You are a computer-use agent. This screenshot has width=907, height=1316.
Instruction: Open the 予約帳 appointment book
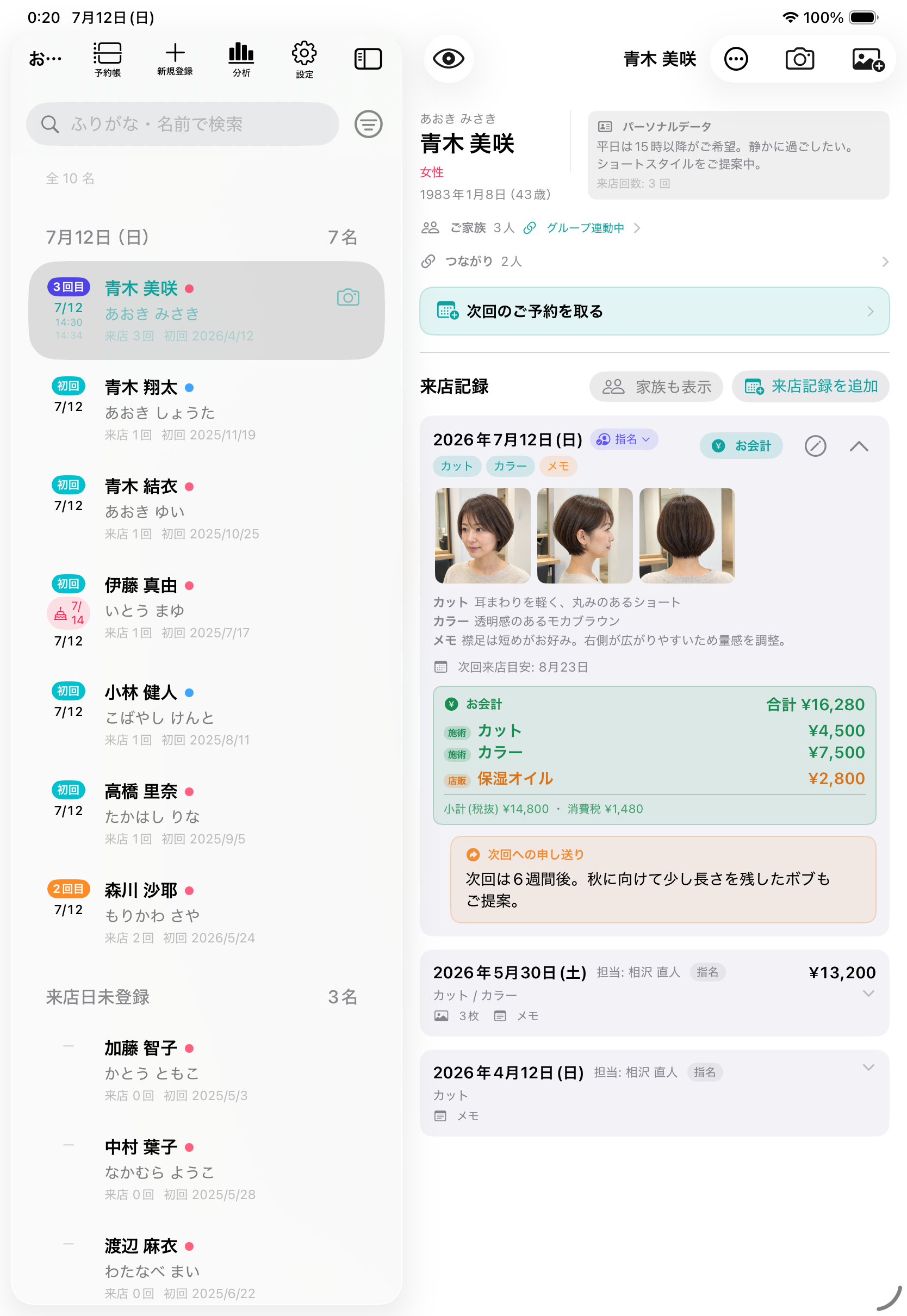(108, 59)
